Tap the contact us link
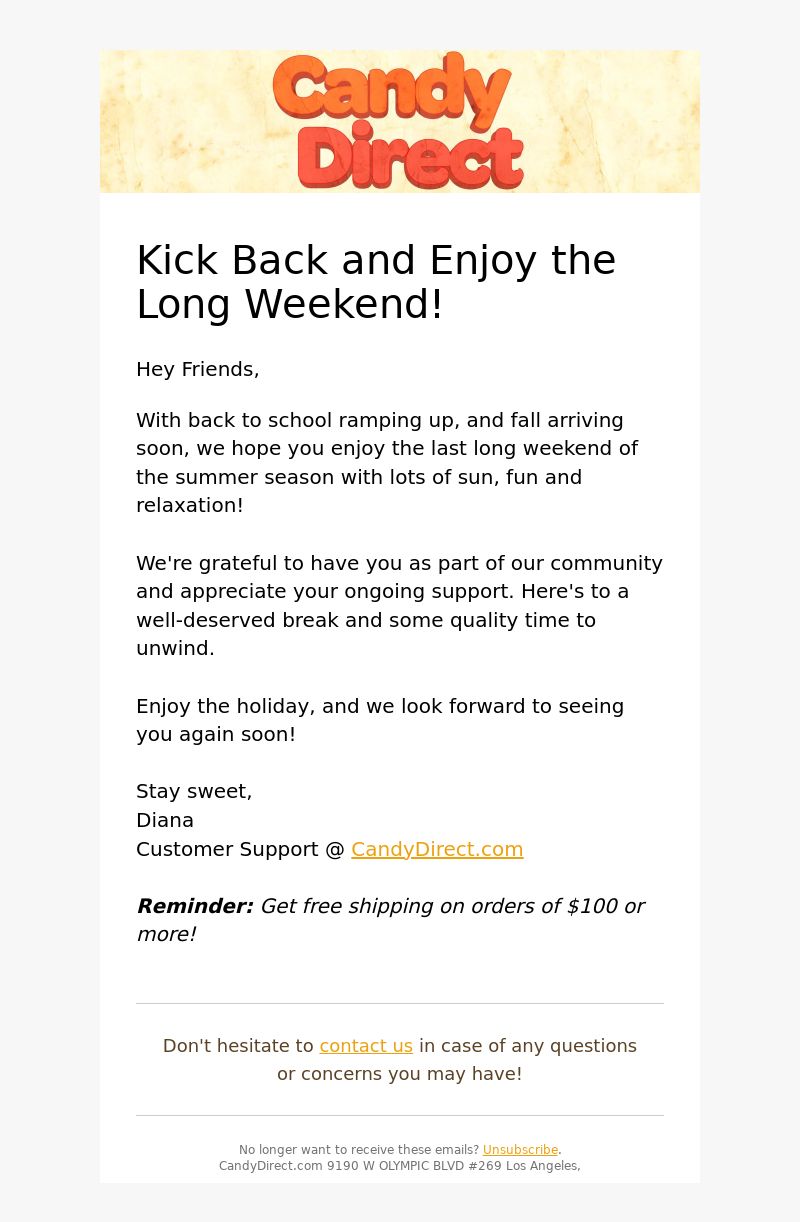This screenshot has width=800, height=1222. [366, 1046]
